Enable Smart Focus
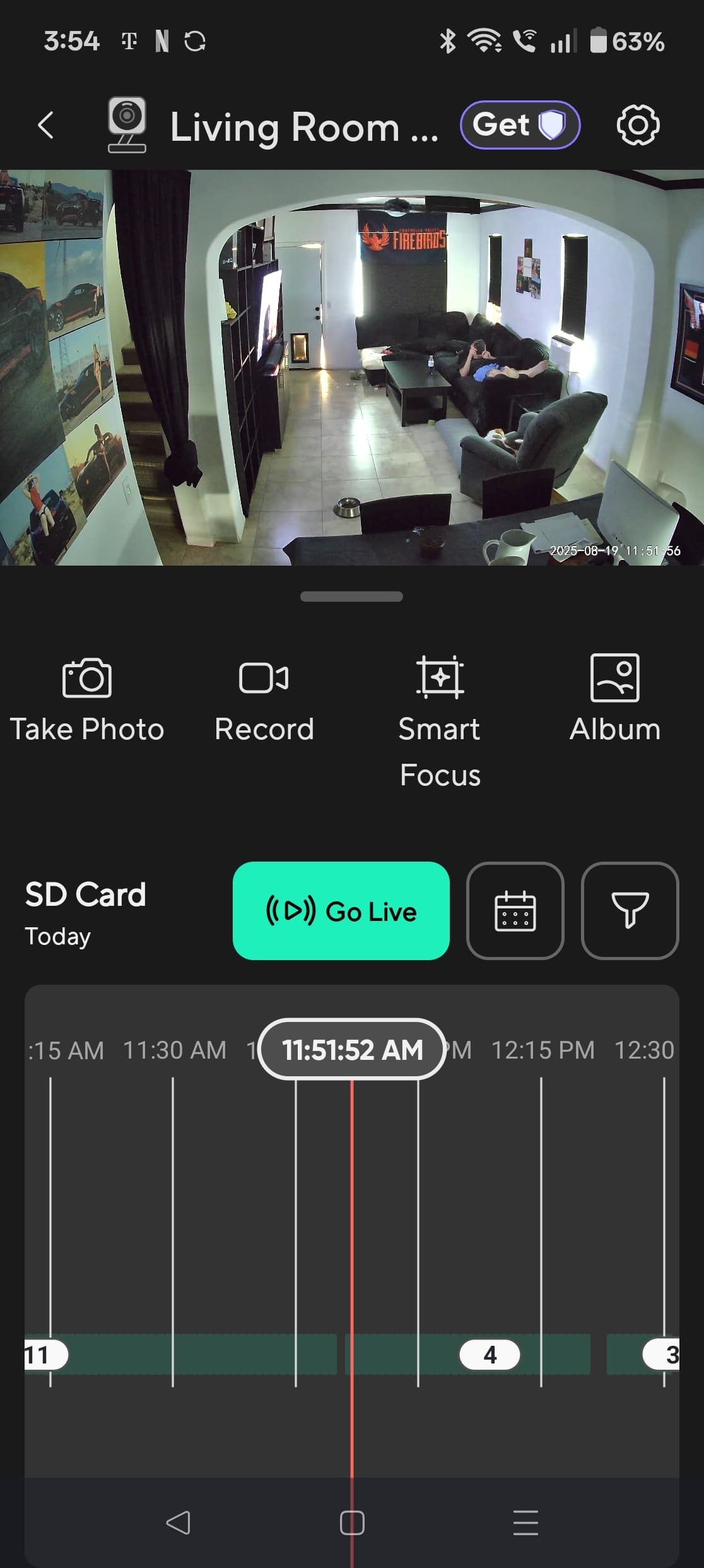 [x=440, y=720]
